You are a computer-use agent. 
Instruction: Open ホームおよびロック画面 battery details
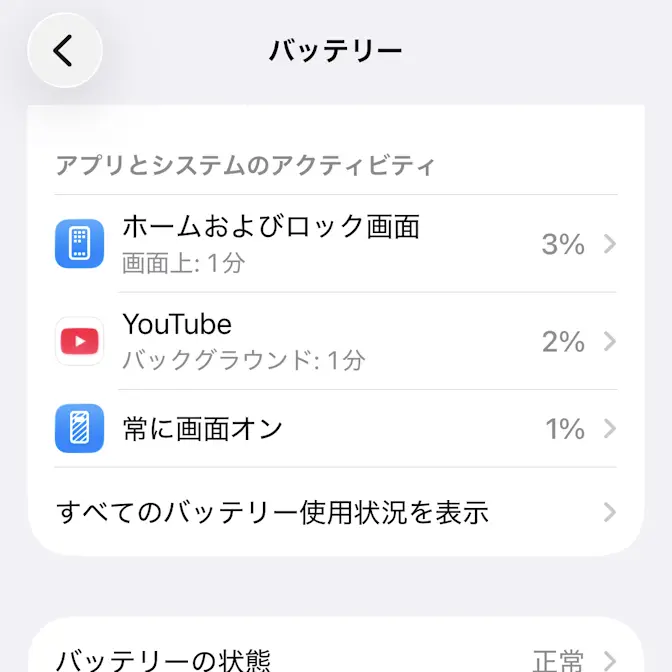pos(336,243)
